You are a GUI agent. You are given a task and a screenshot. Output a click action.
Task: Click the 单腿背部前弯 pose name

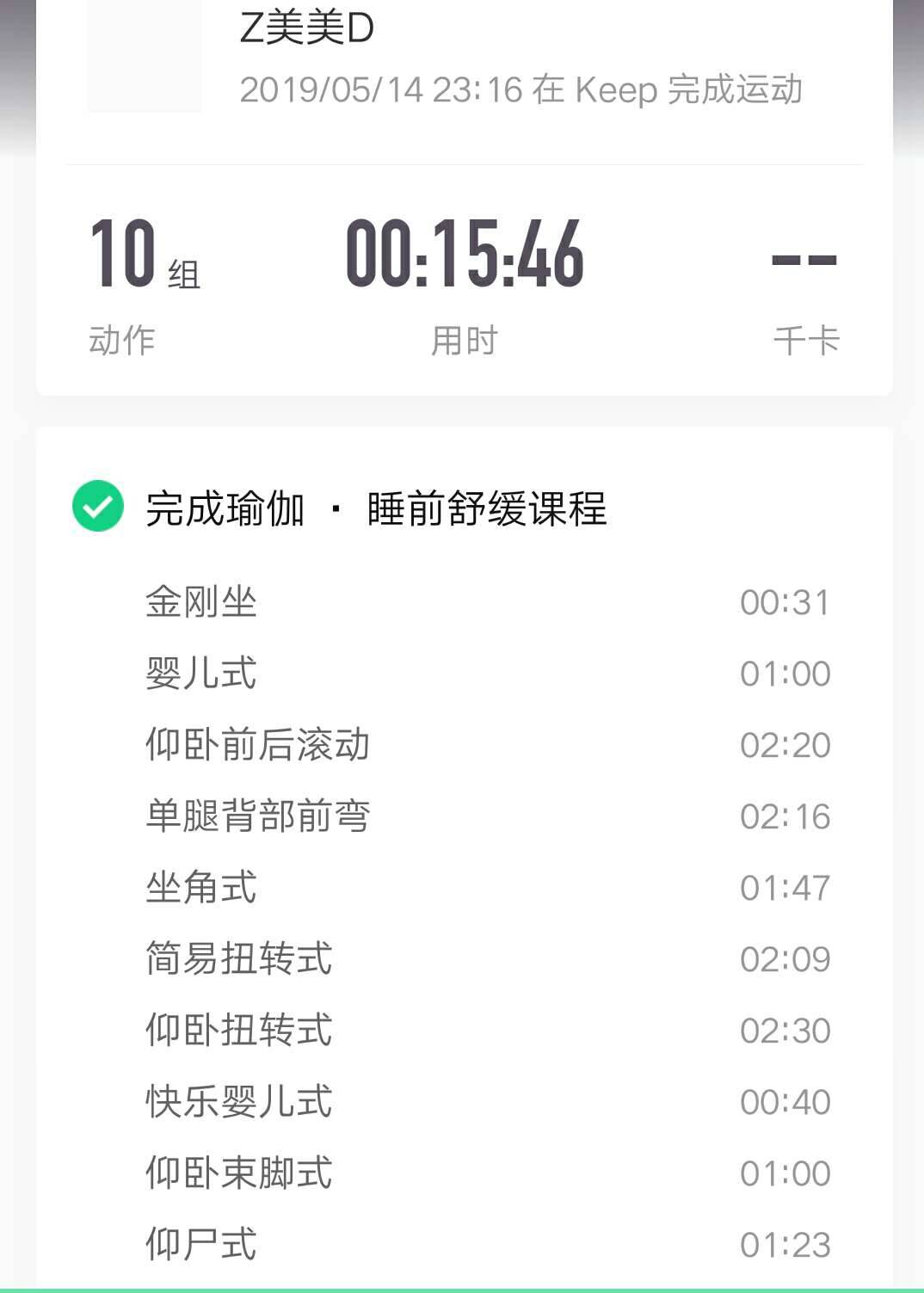pos(256,816)
